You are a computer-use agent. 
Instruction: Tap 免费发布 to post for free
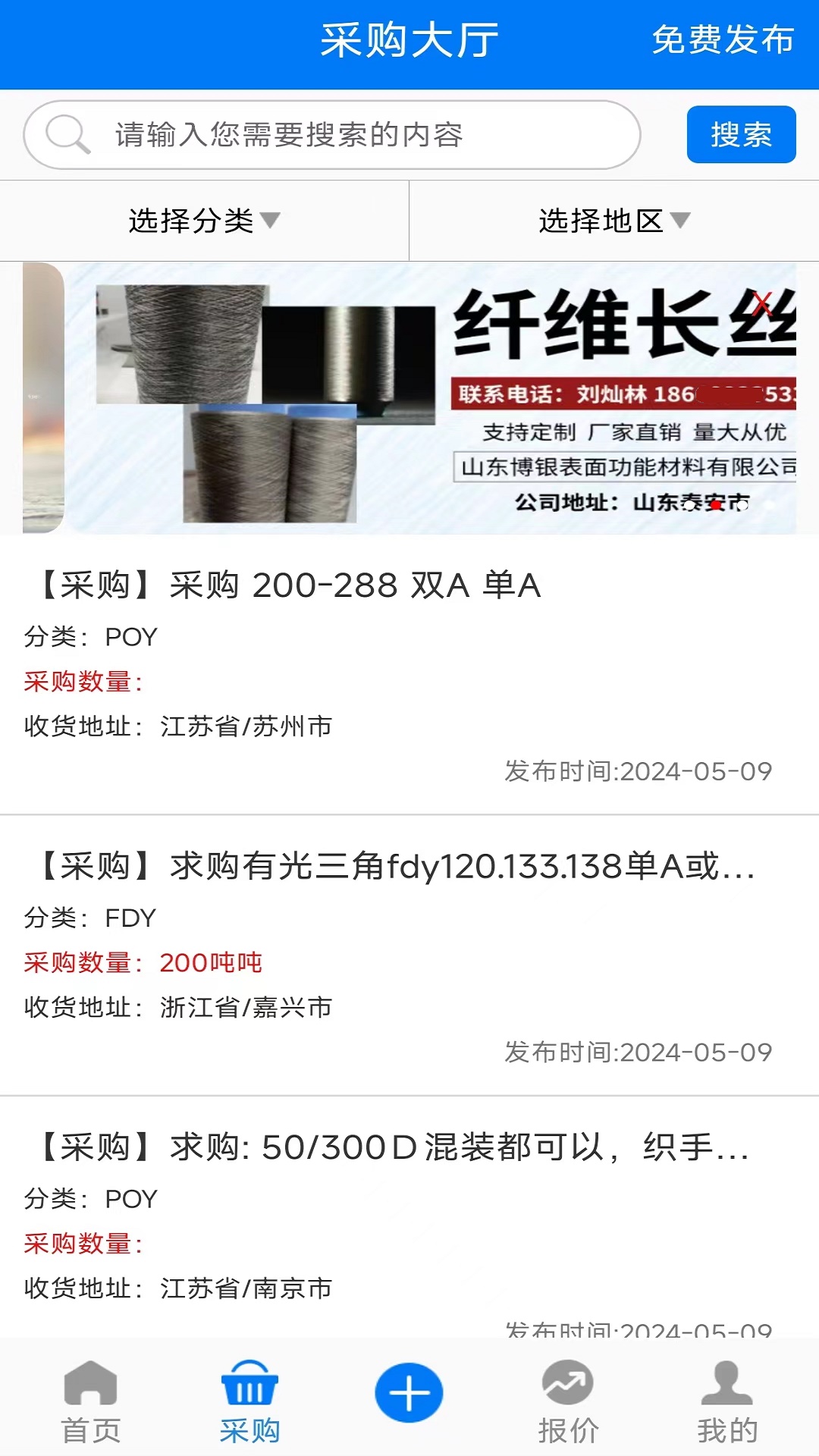tap(723, 40)
